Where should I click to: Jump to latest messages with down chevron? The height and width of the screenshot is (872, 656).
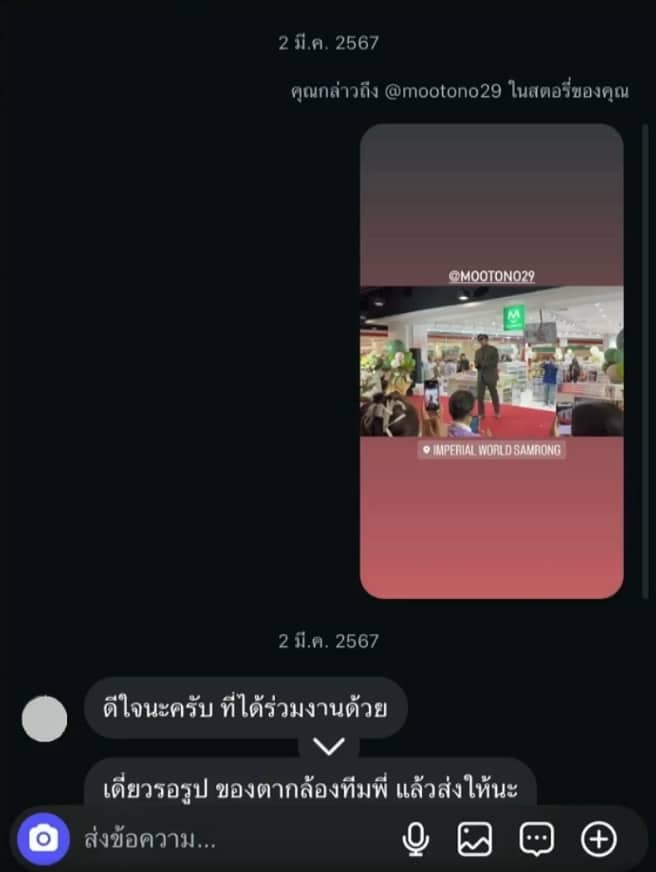328,746
